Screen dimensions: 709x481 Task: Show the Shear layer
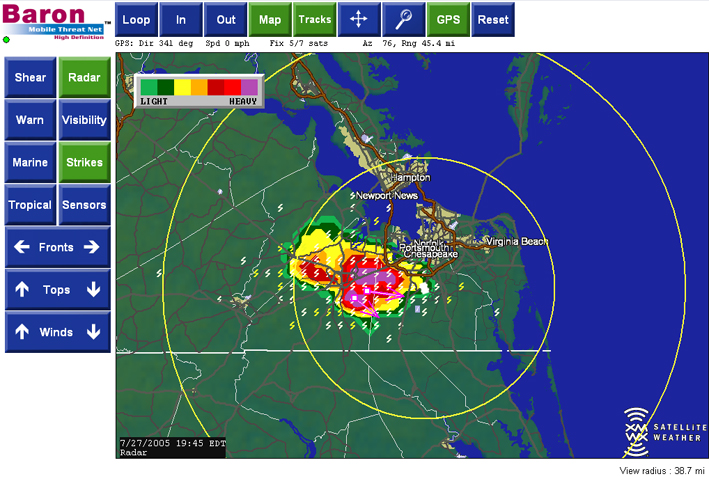(x=30, y=77)
